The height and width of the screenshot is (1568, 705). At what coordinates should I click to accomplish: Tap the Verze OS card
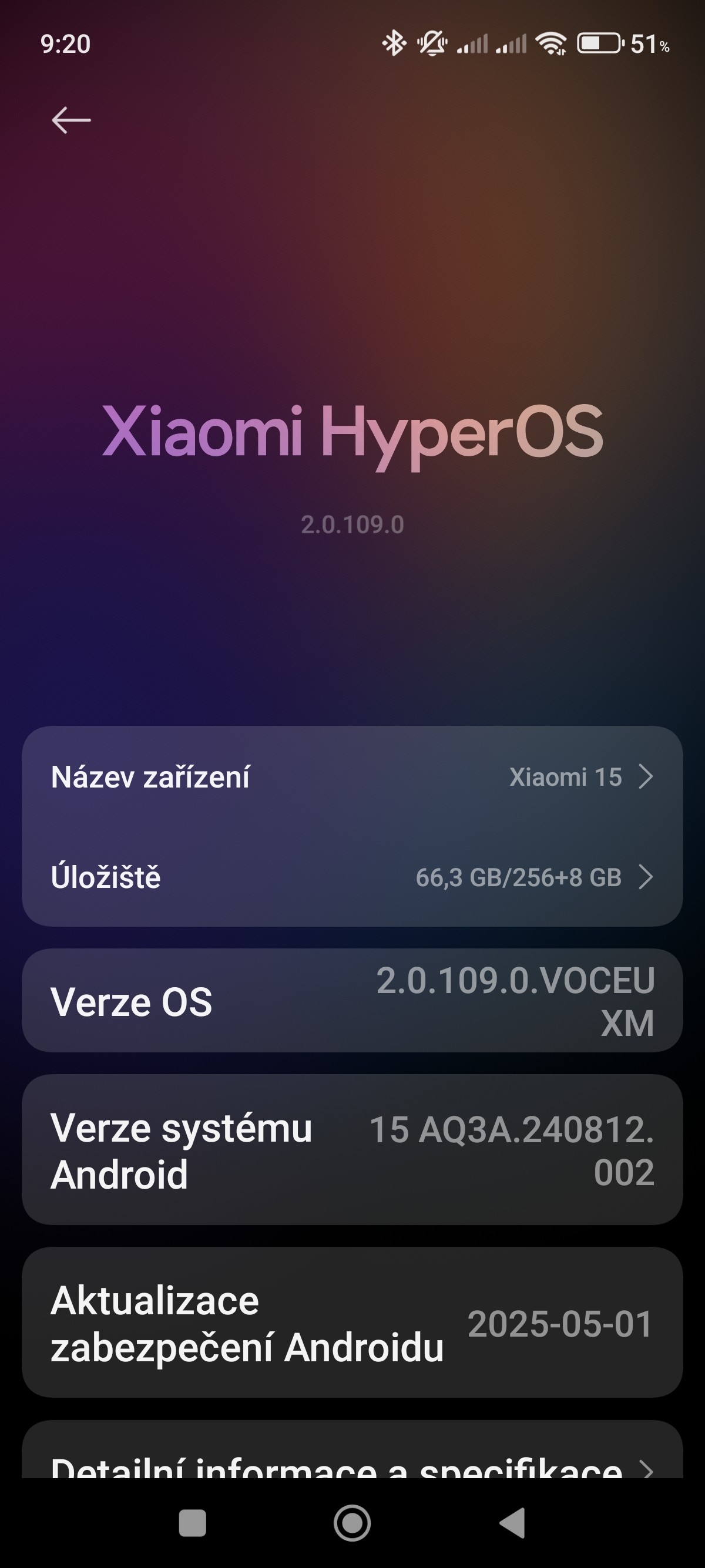[x=352, y=1001]
